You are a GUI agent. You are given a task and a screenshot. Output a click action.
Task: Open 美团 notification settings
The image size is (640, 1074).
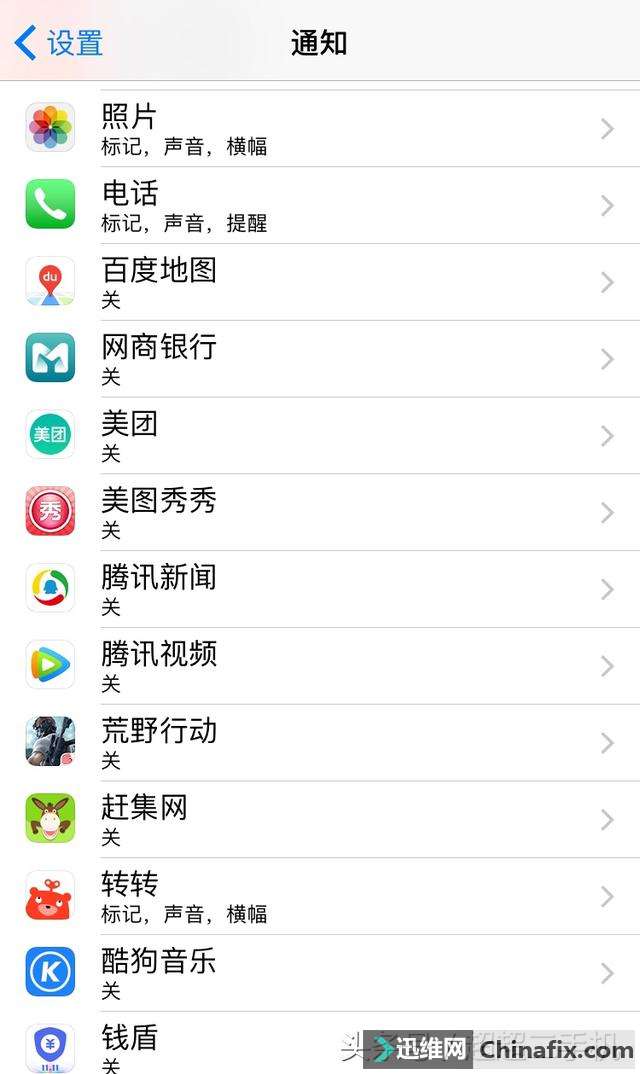click(x=320, y=436)
